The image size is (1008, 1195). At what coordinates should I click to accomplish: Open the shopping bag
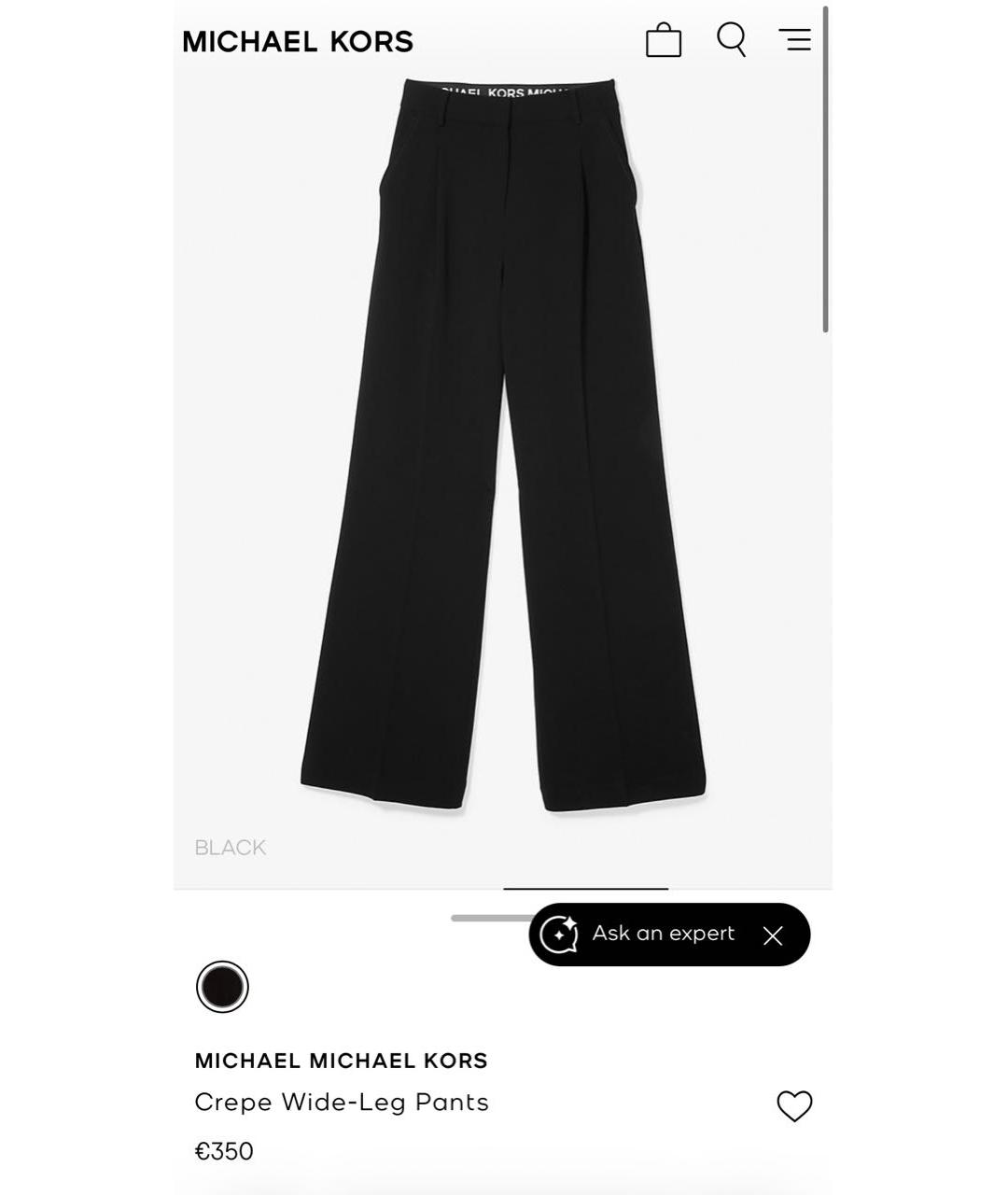(665, 39)
